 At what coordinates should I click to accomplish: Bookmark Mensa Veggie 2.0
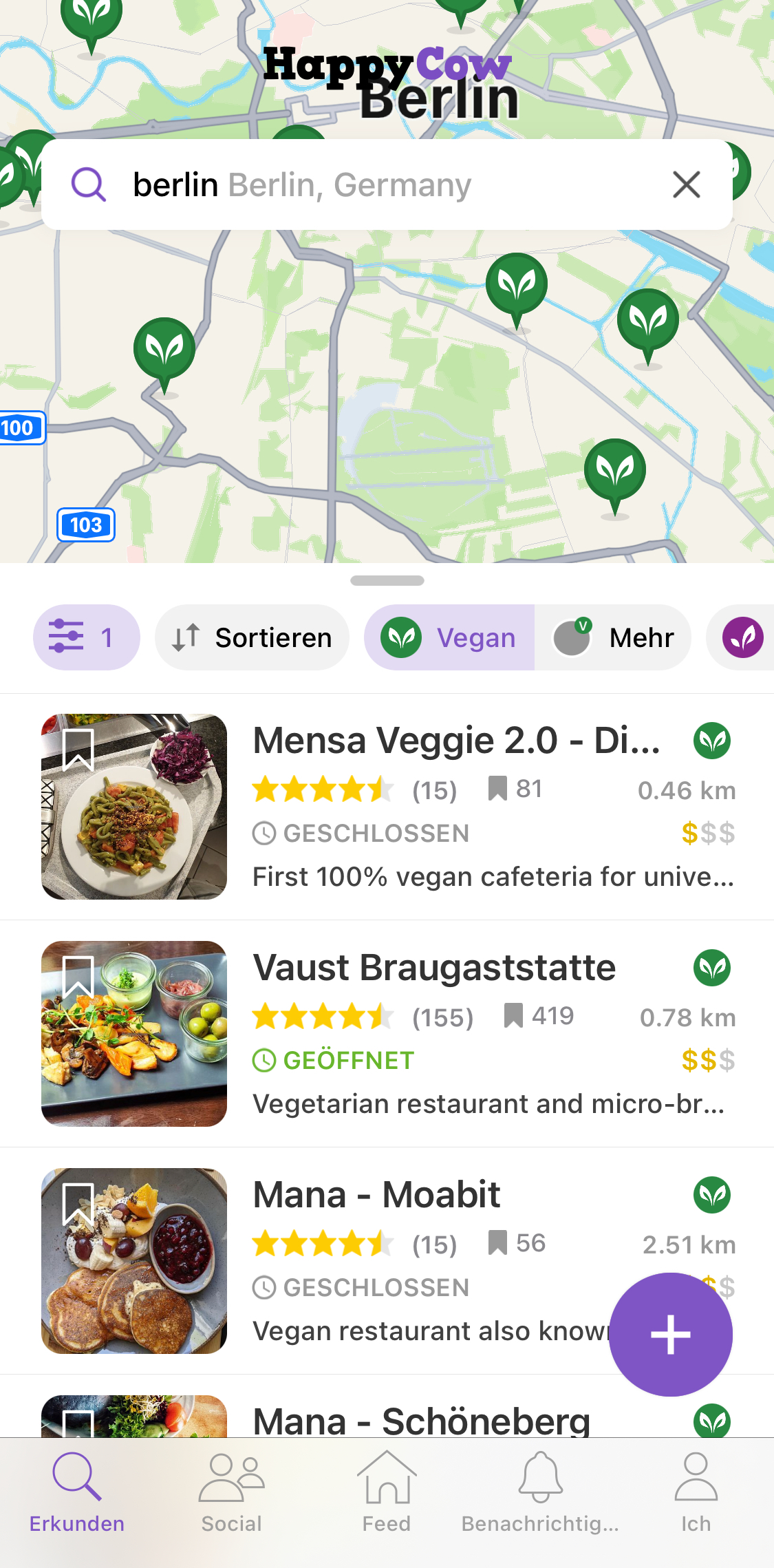(x=78, y=750)
